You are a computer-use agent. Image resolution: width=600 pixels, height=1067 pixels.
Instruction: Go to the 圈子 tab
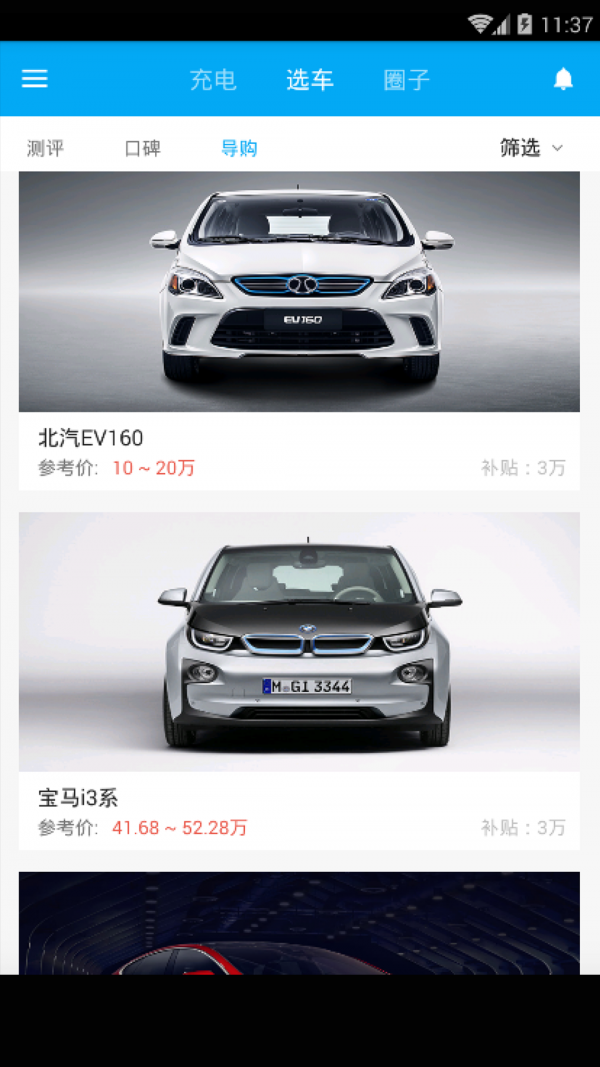tap(407, 80)
